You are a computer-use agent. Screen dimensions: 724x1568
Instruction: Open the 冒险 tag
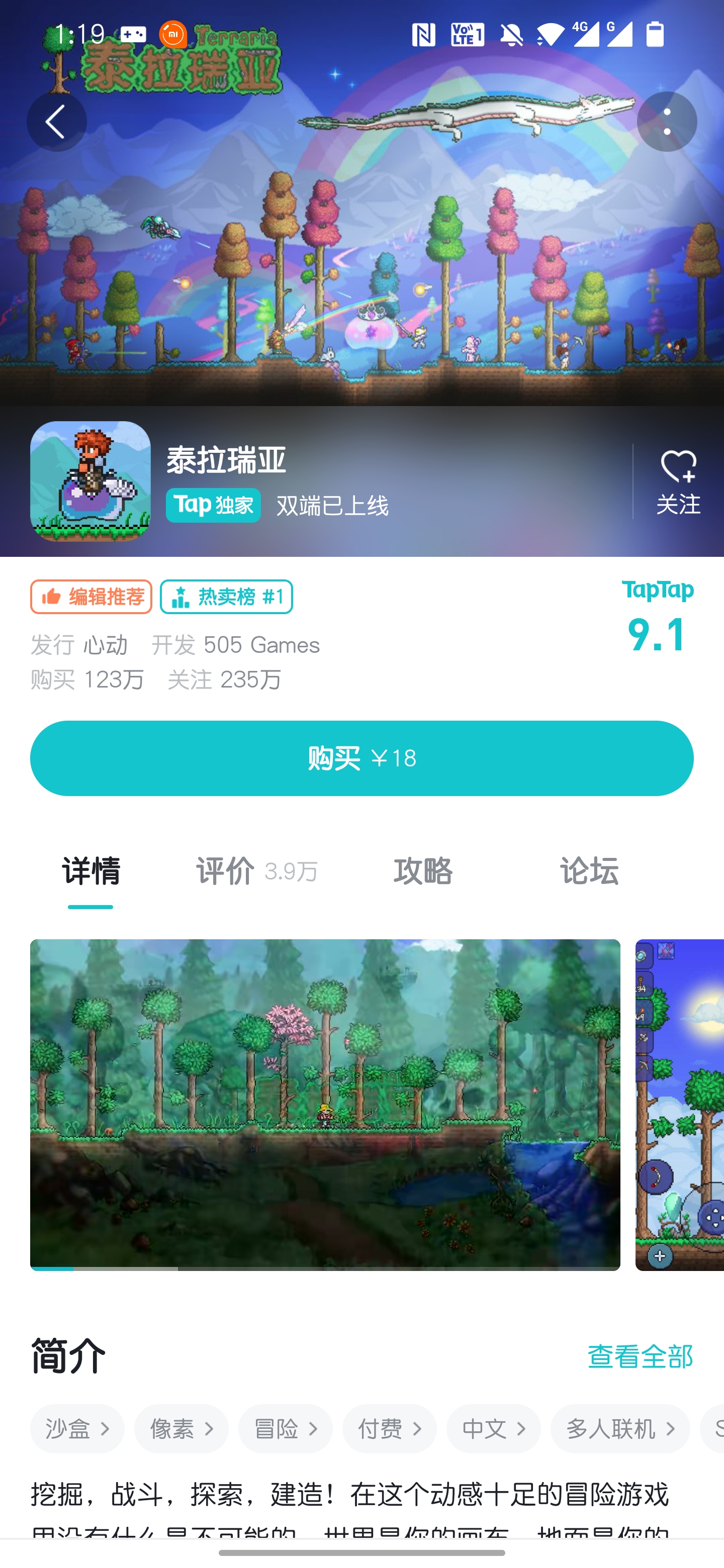(x=286, y=1429)
